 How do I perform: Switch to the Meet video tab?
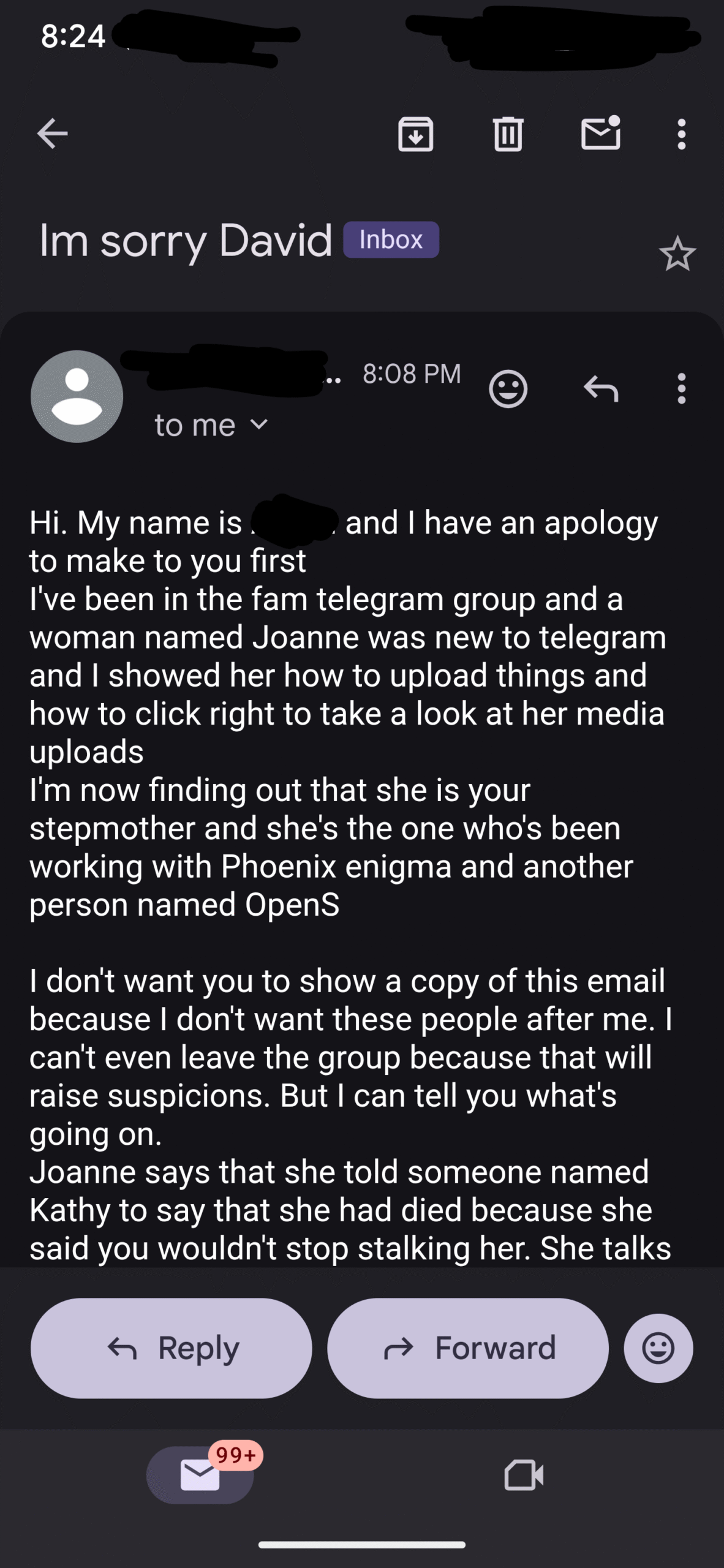point(524,1475)
